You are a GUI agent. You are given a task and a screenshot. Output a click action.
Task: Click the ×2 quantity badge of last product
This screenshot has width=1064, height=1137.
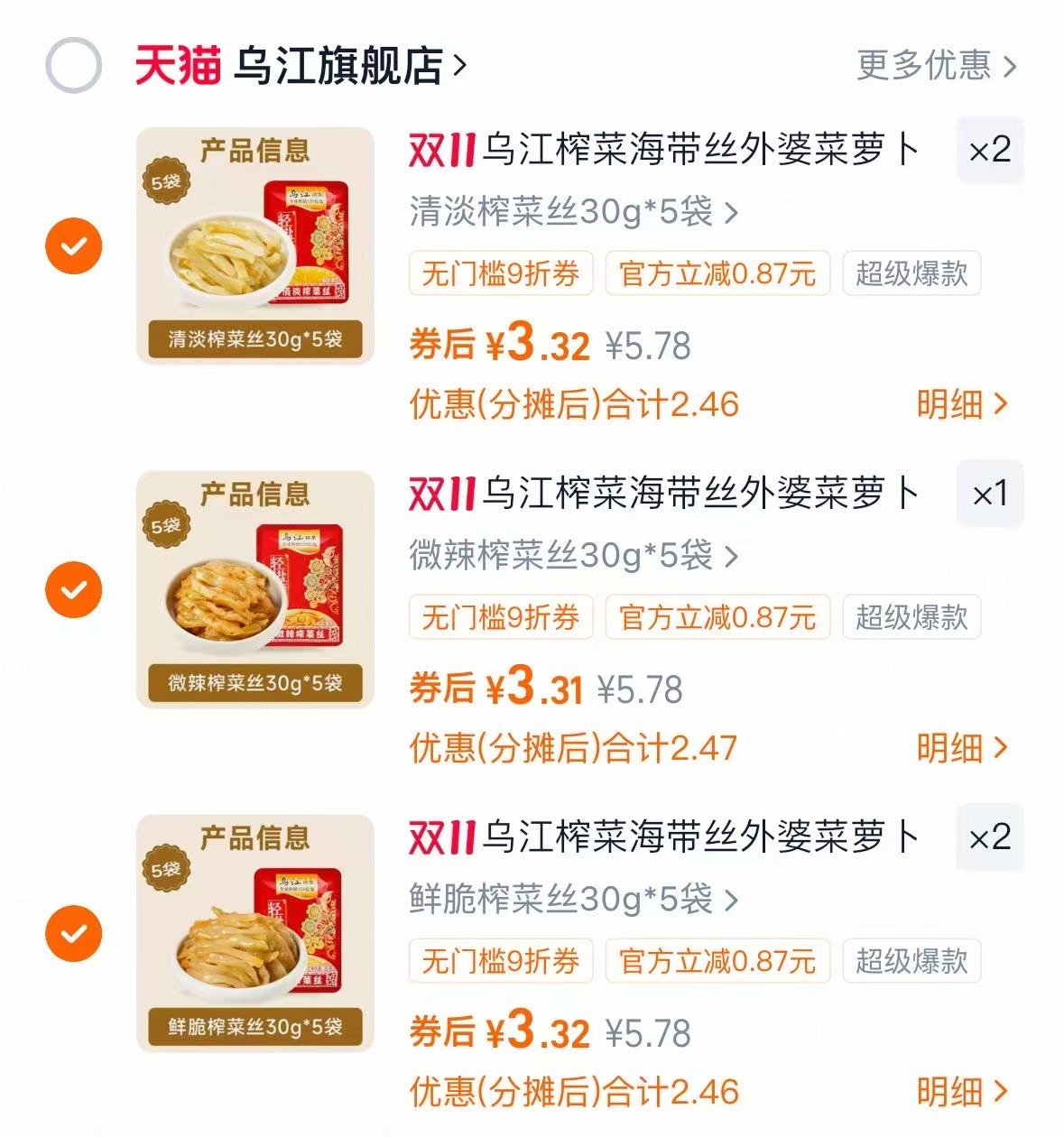pos(989,837)
